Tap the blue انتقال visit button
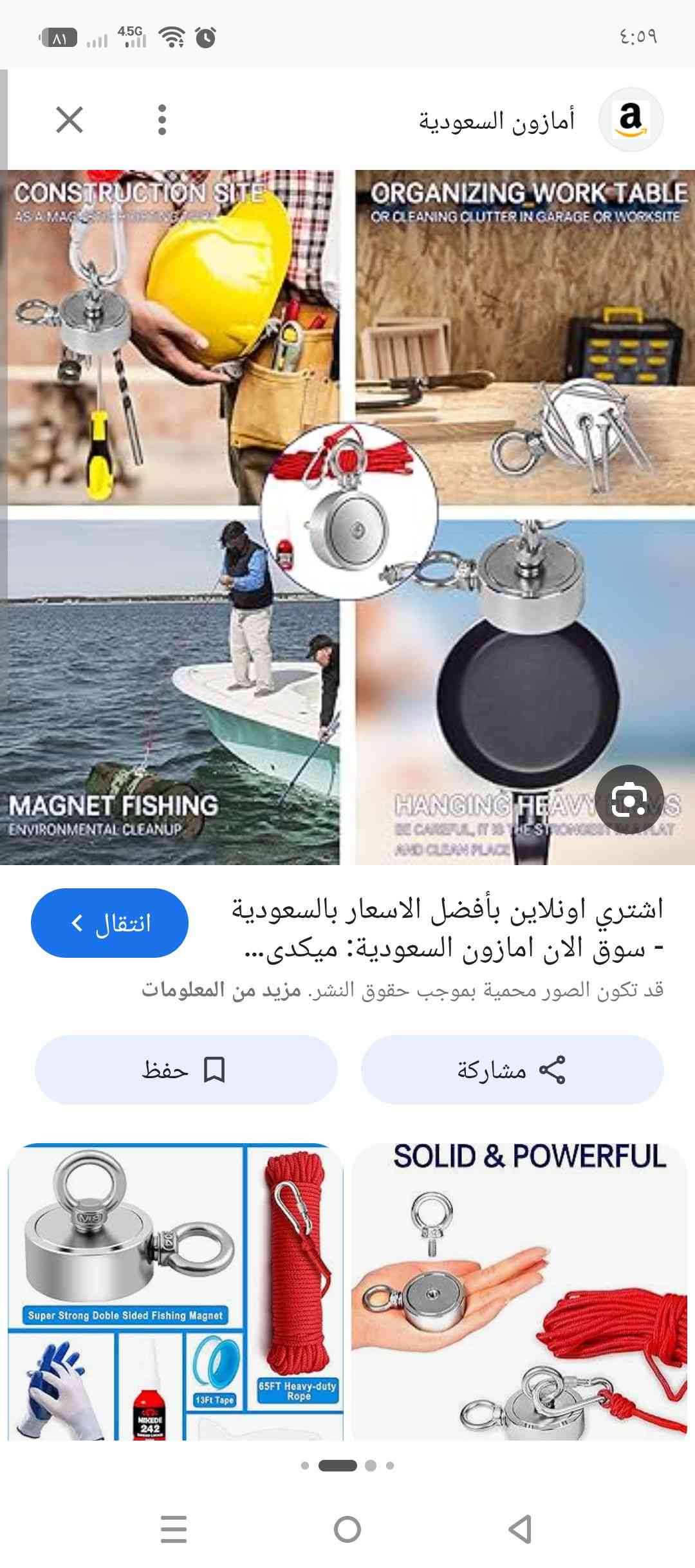 (109, 923)
